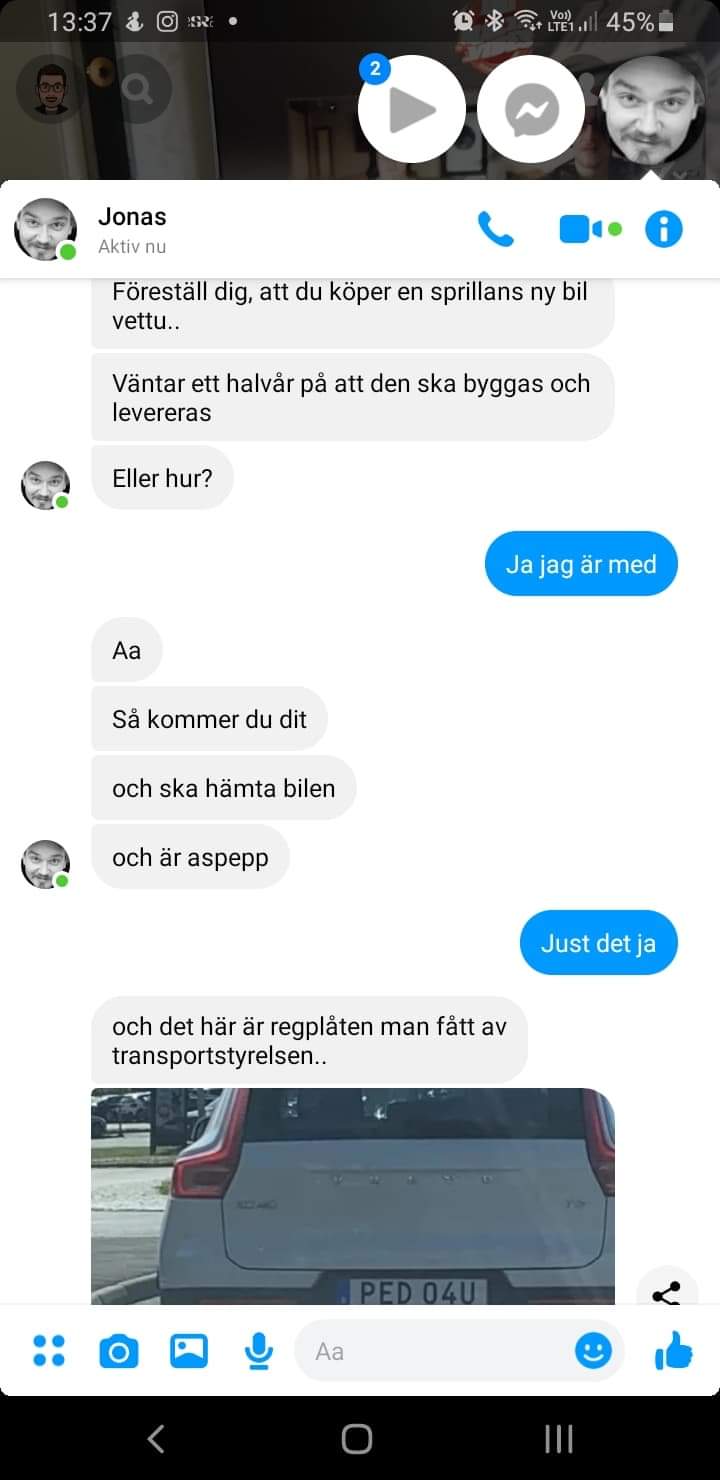Screen dimensions: 720x1480
Task: Open conversation info for Jonas
Action: [x=663, y=230]
